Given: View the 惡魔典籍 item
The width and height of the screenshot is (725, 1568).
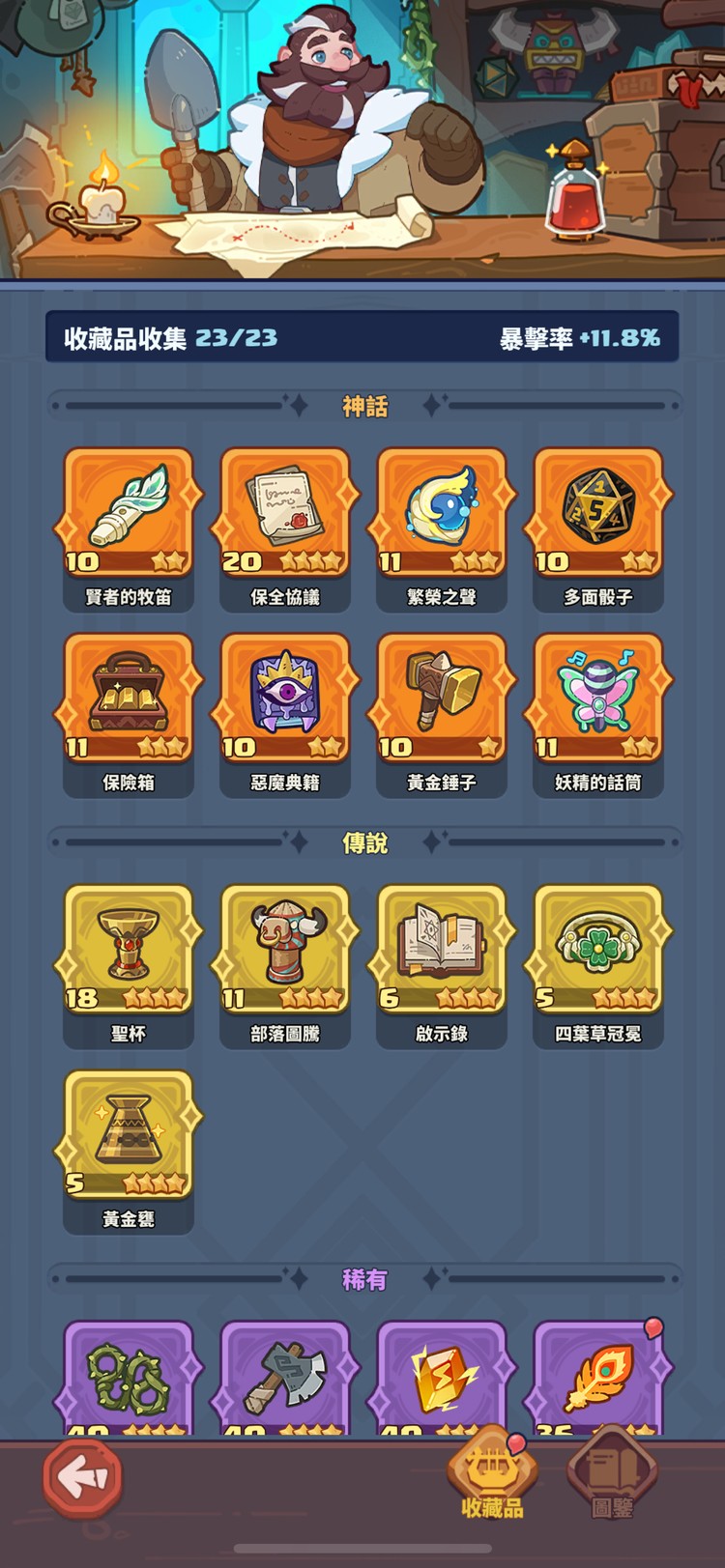Looking at the screenshot, I should pyautogui.click(x=285, y=698).
